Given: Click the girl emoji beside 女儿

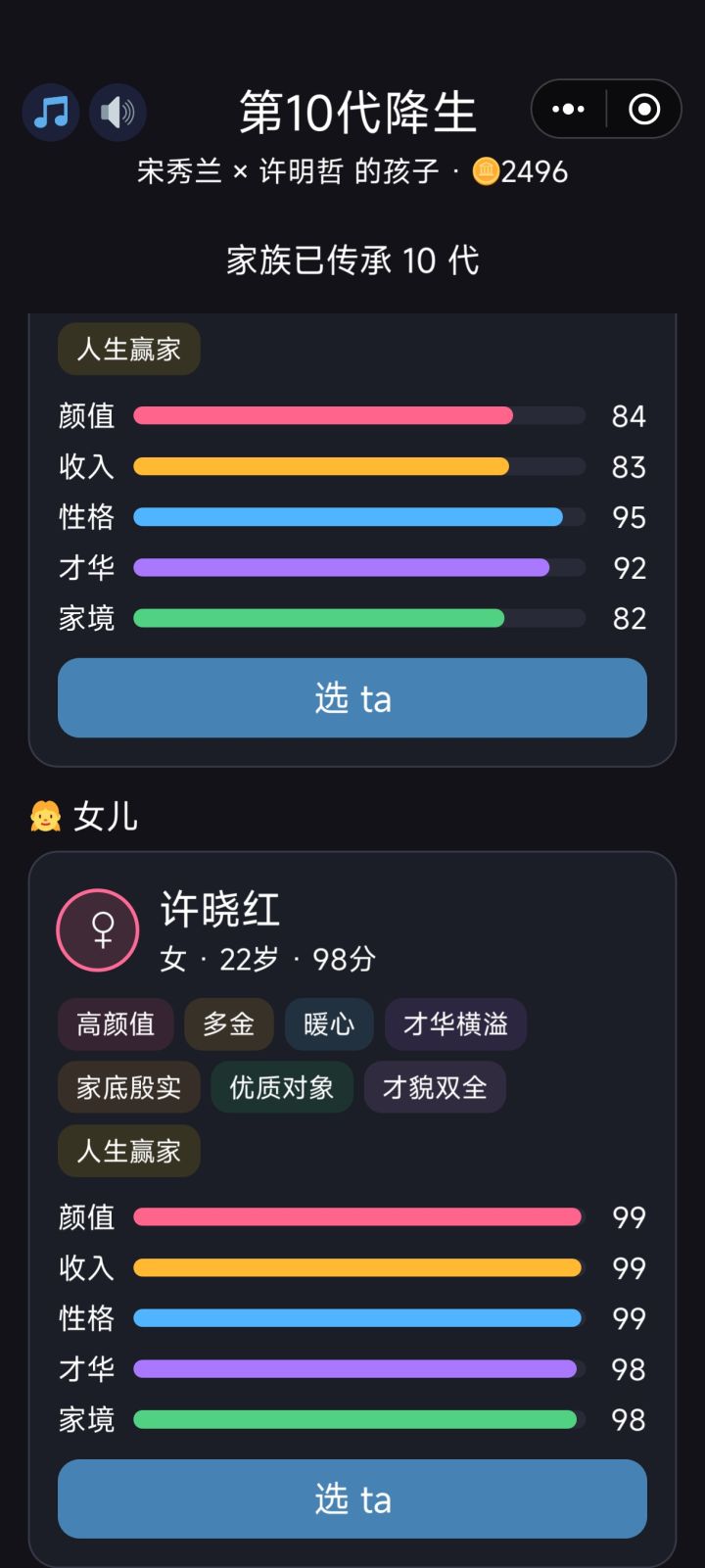Looking at the screenshot, I should tap(44, 815).
